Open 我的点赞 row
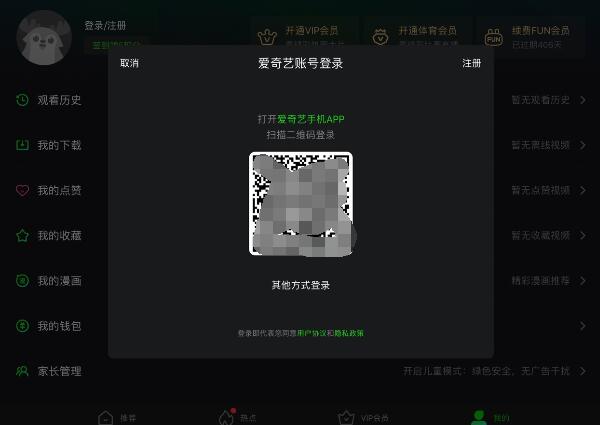600x425 pixels. (x=59, y=190)
